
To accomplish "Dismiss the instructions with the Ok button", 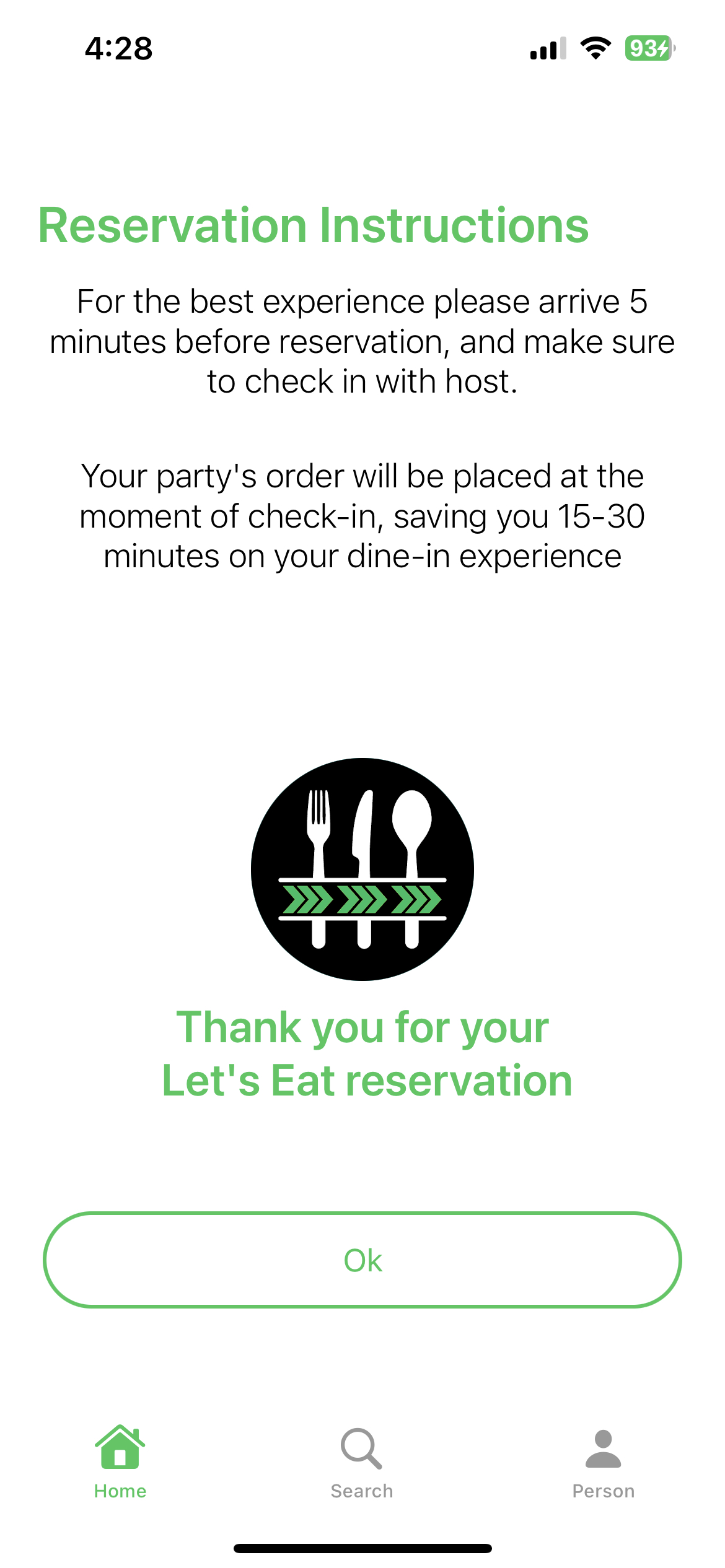I will coord(362,1260).
